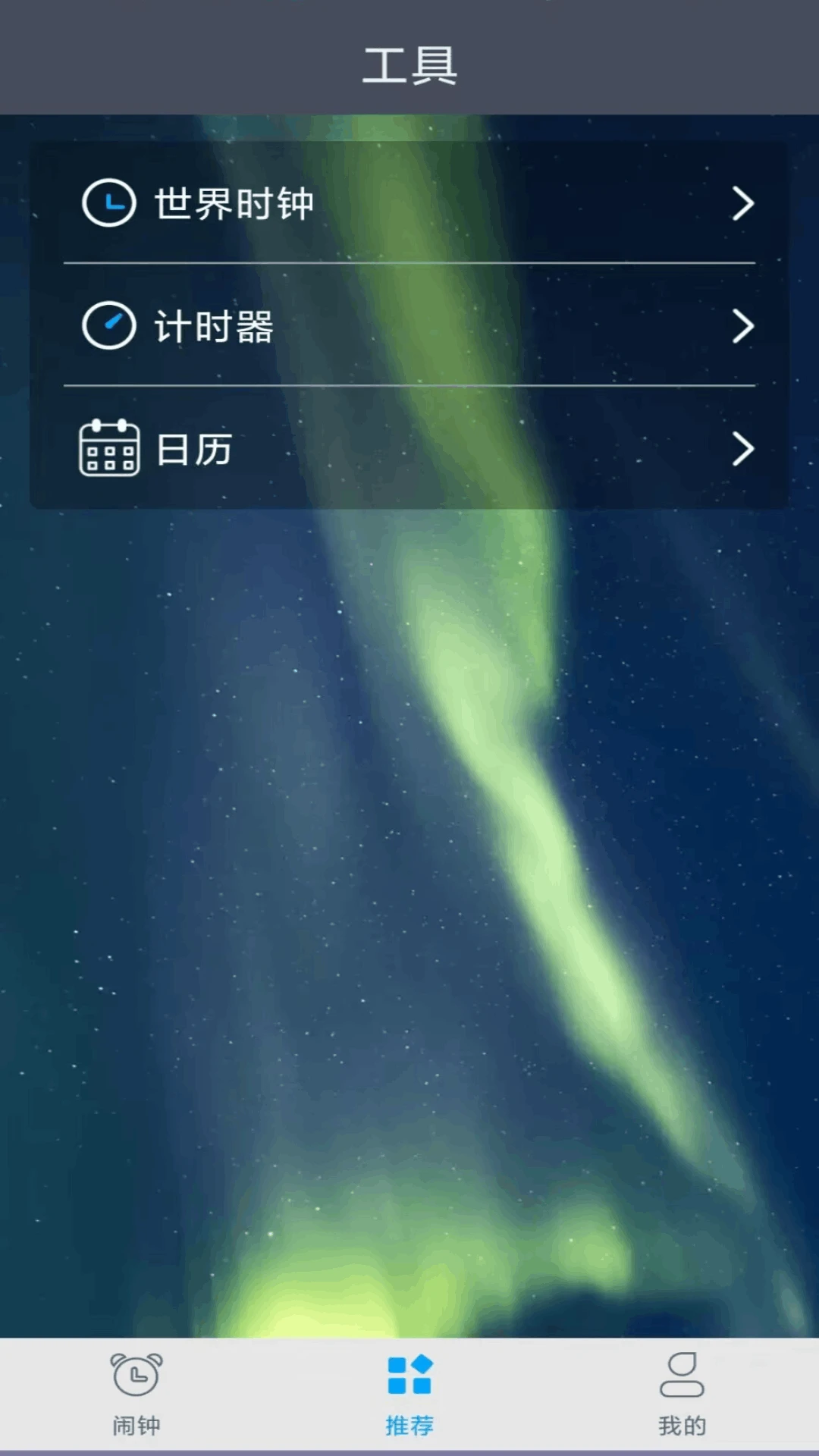The image size is (819, 1456).
Task: Select the 推荐 tab label
Action: click(409, 1424)
